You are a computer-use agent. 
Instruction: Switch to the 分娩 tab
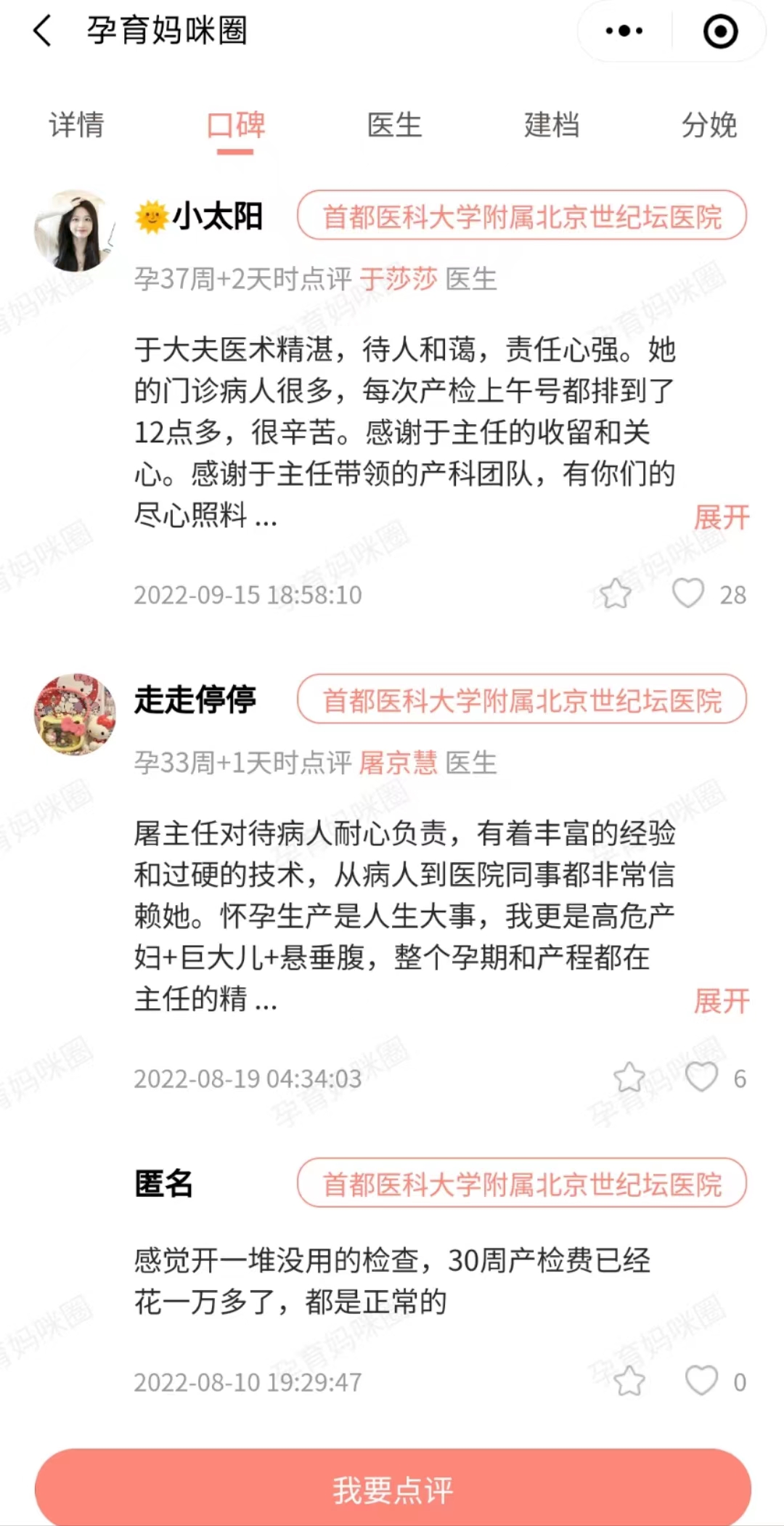709,126
